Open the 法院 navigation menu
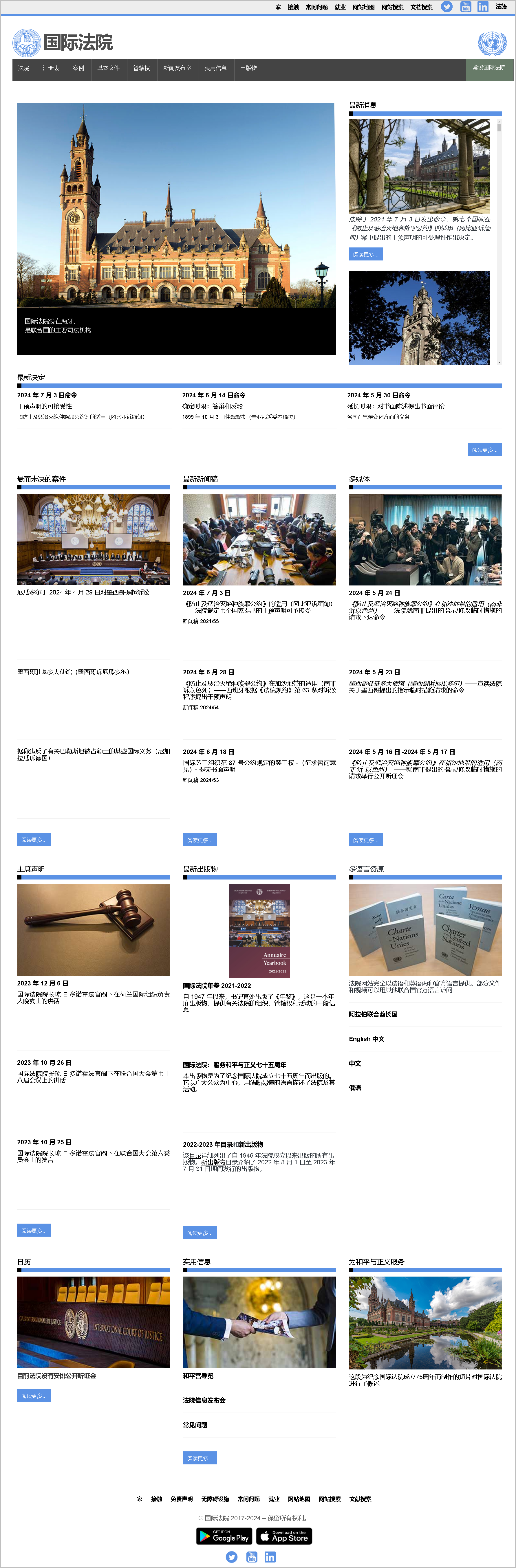516x1568 pixels. pyautogui.click(x=24, y=68)
